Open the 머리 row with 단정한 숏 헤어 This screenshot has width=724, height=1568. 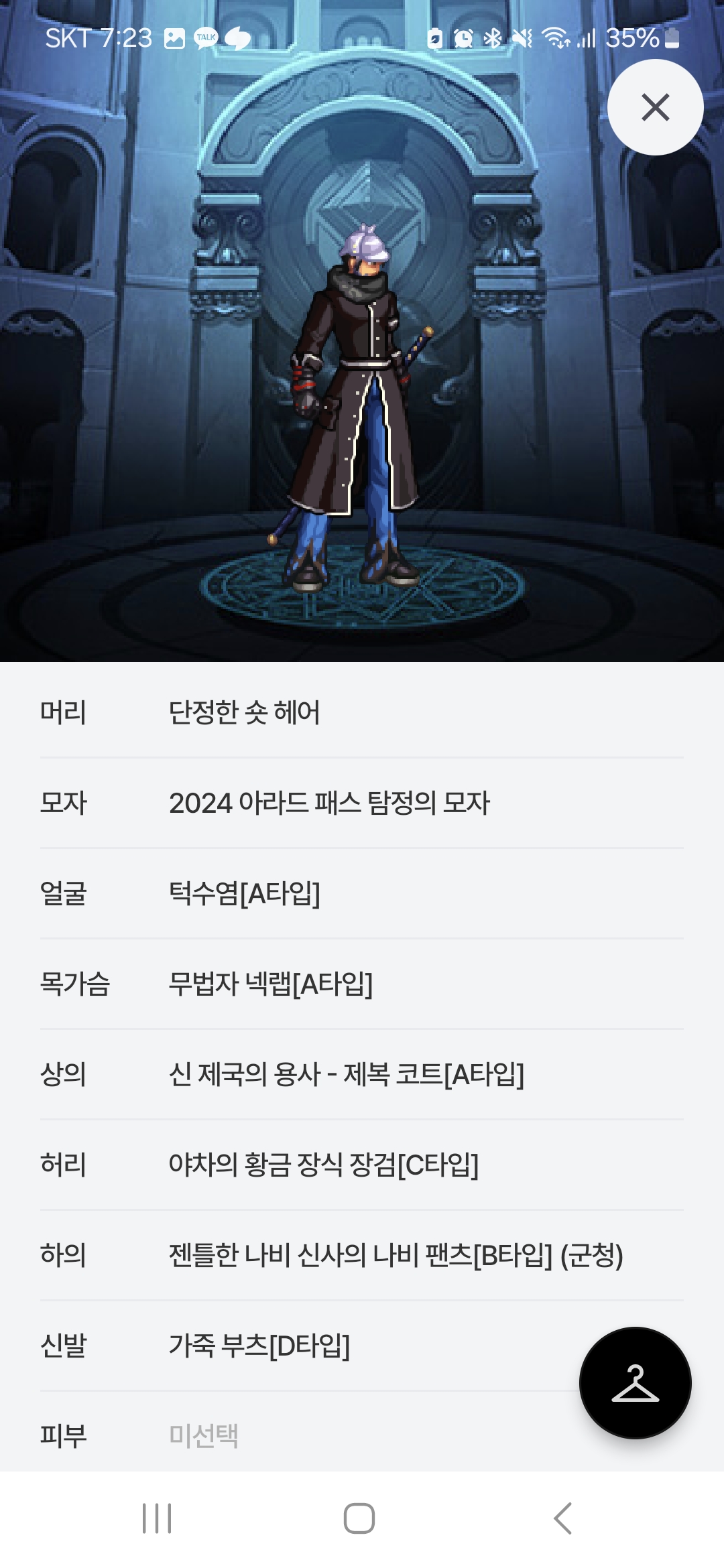coord(362,712)
